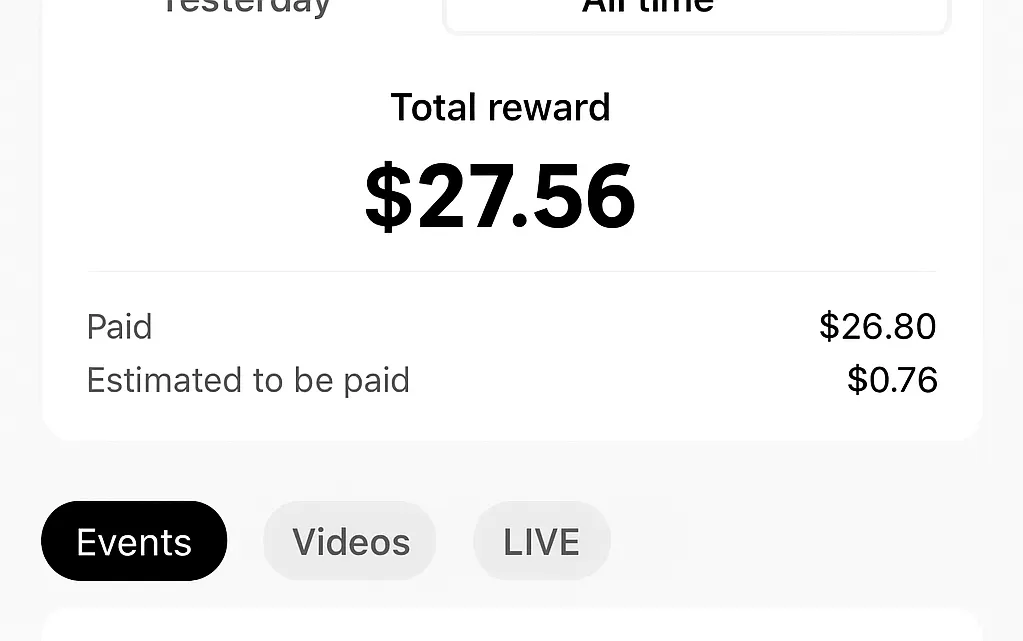Filter rewards by Videos

(350, 541)
